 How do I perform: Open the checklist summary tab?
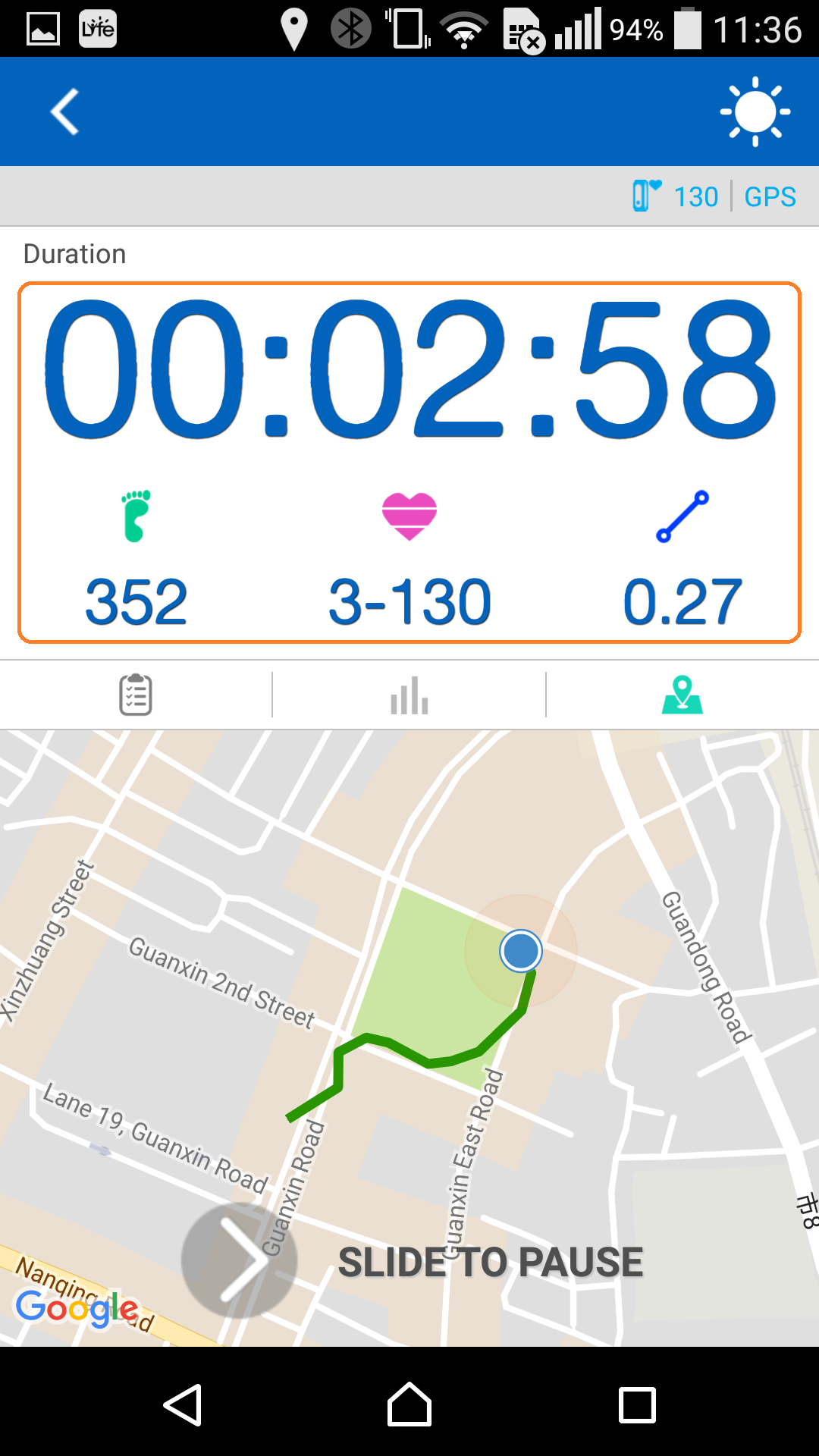point(136,694)
